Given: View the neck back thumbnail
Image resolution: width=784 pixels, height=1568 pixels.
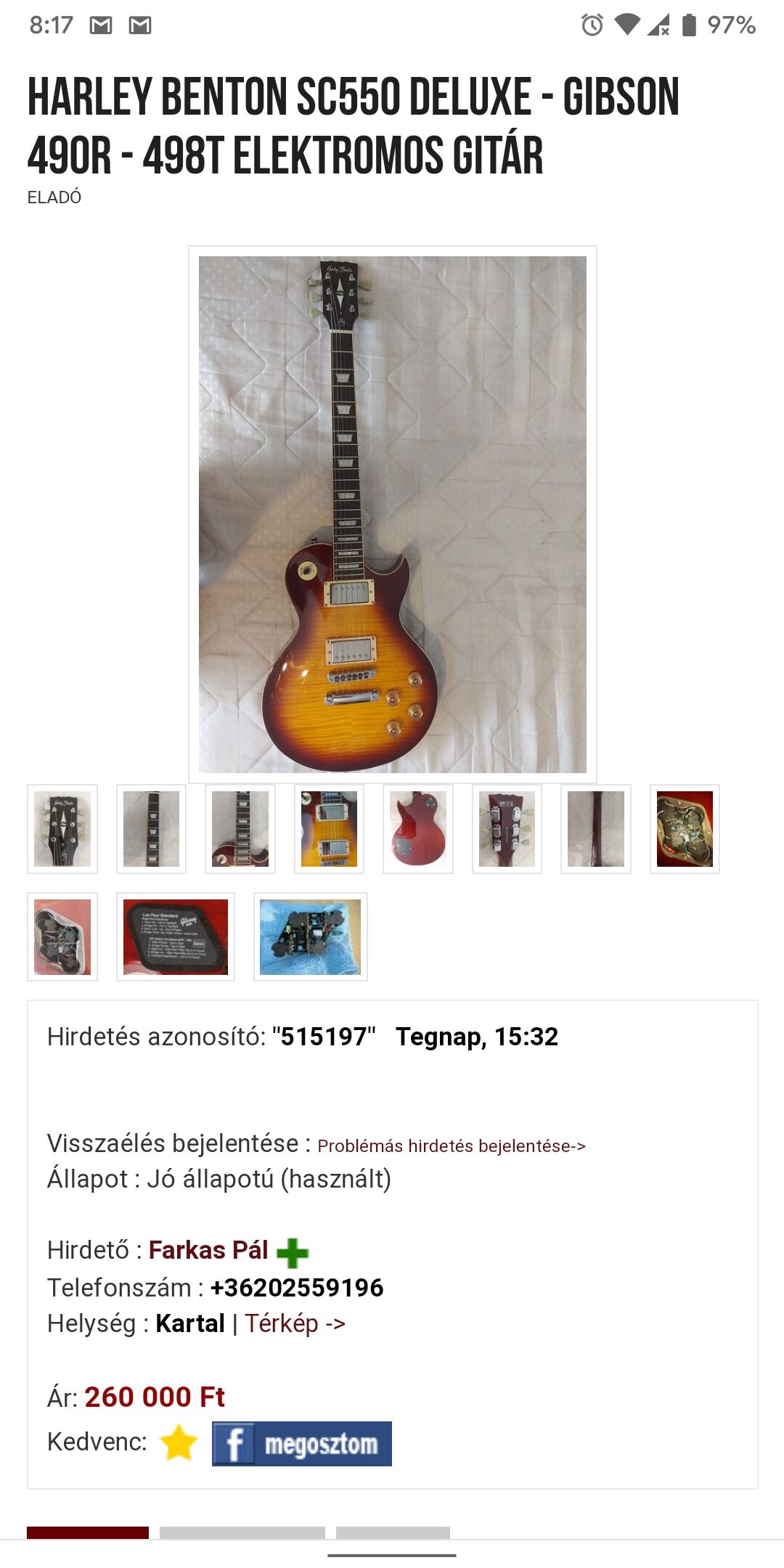Looking at the screenshot, I should [596, 829].
